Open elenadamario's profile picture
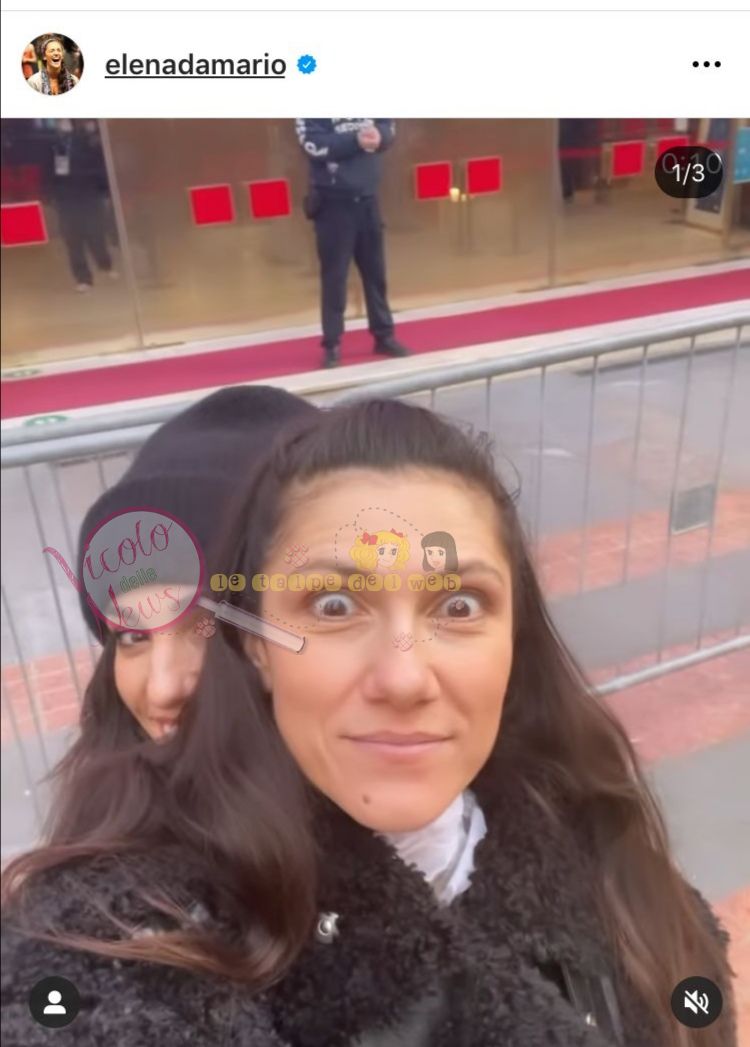This screenshot has width=750, height=1047. point(52,64)
